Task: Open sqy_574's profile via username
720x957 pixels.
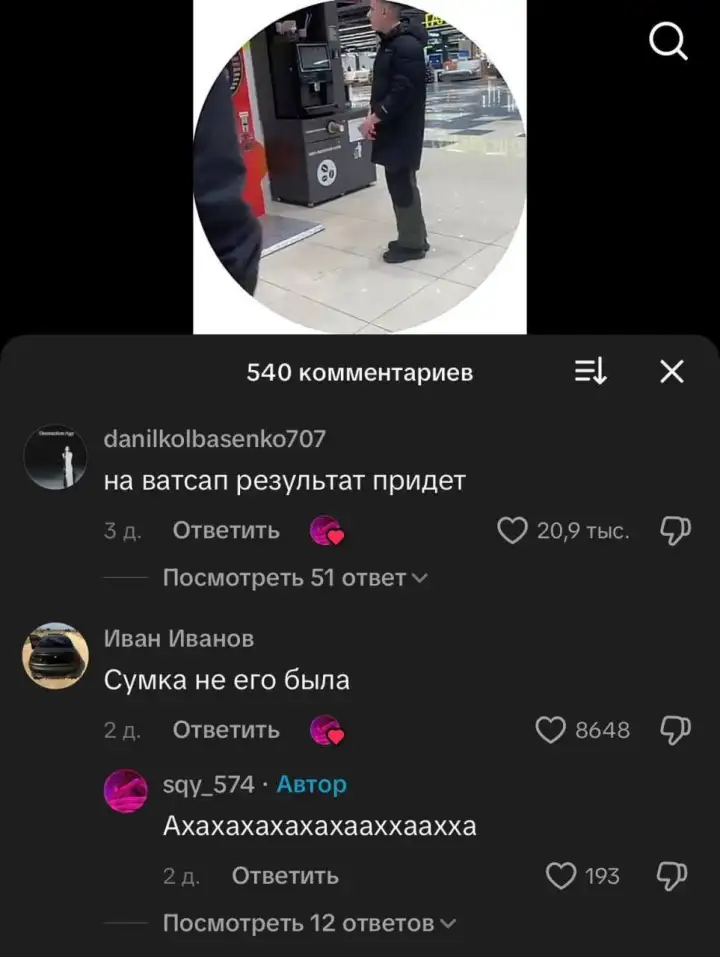Action: pyautogui.click(x=205, y=784)
